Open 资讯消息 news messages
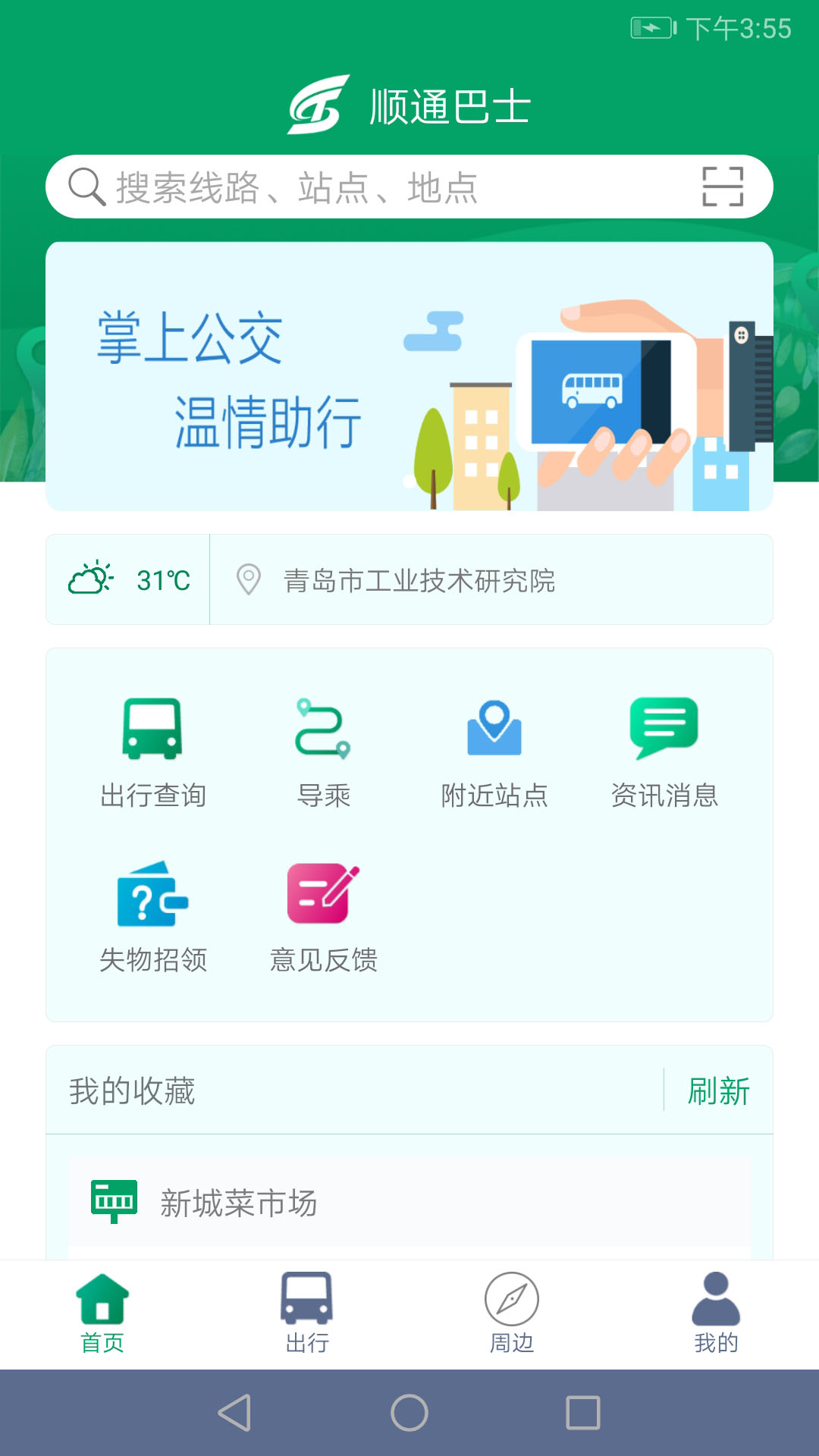 tap(664, 752)
